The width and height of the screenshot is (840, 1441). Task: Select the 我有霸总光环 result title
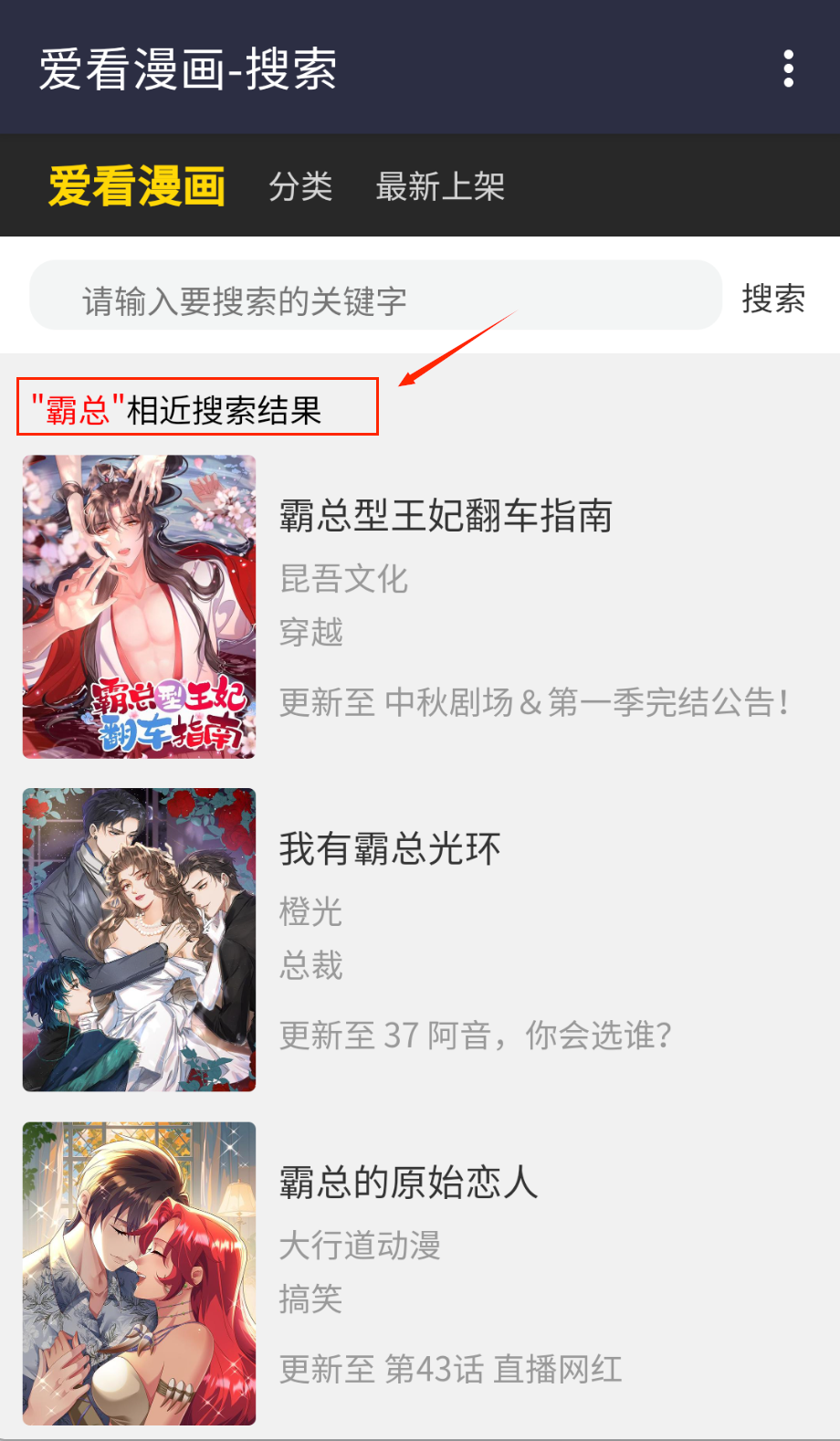pyautogui.click(x=390, y=849)
